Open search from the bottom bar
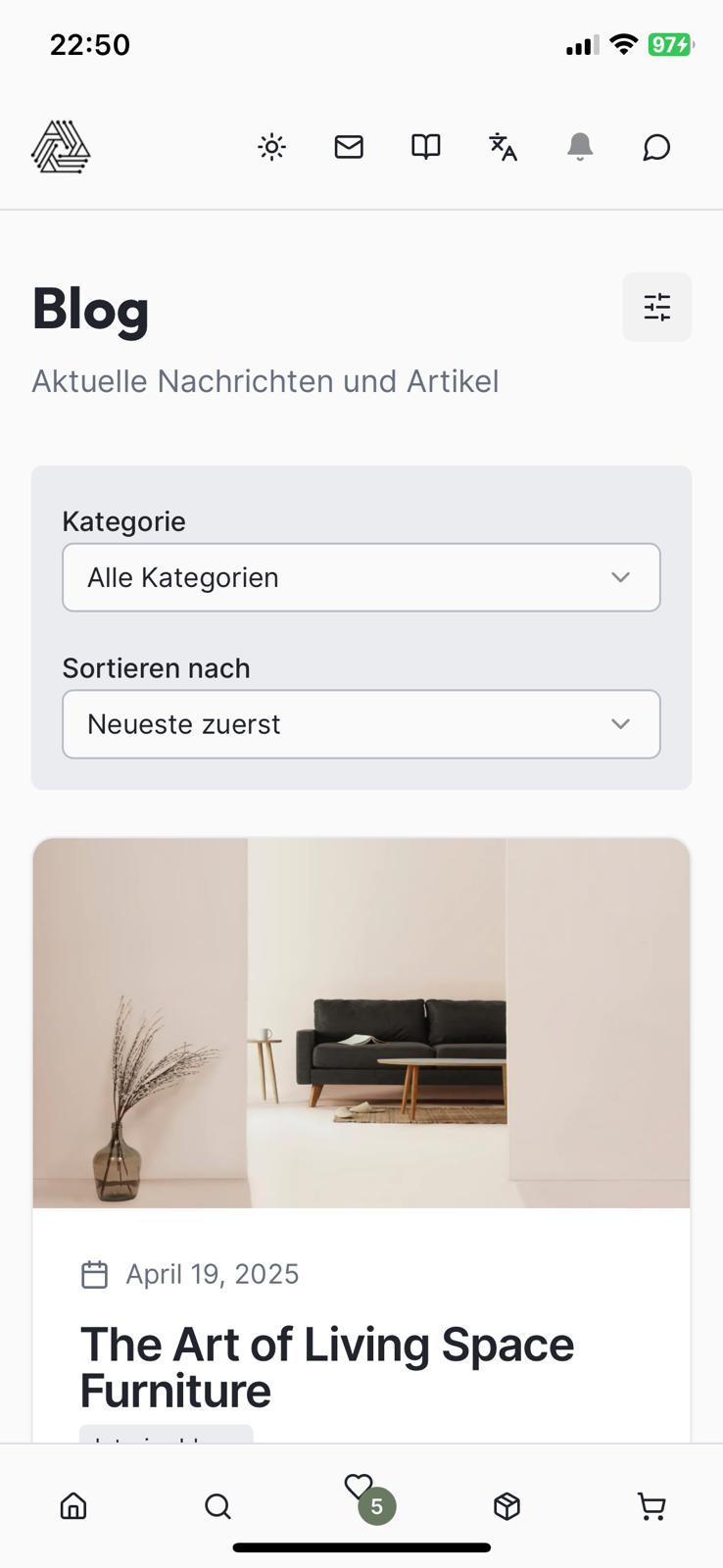 pos(217,1506)
